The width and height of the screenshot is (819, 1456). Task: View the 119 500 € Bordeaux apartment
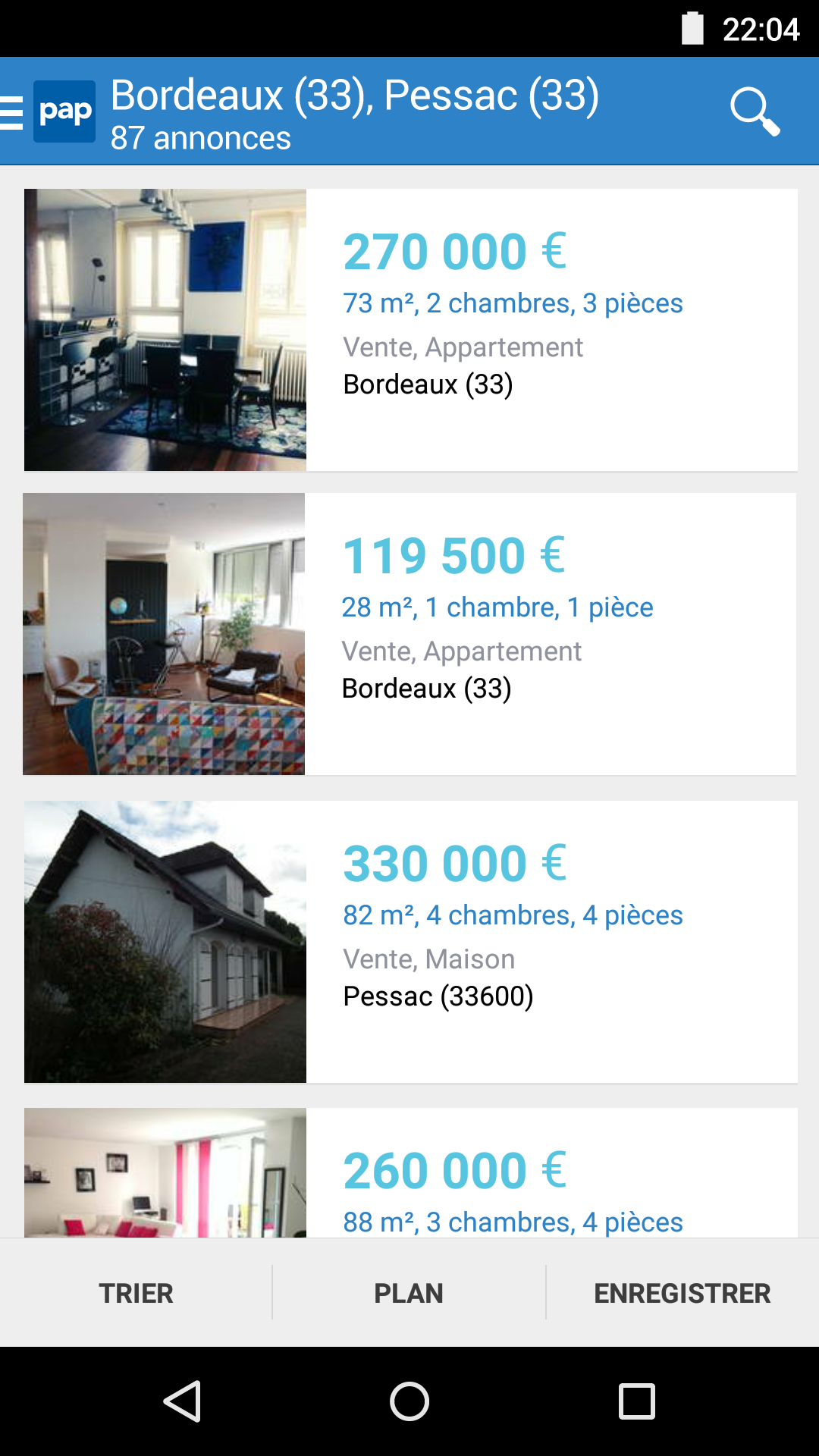click(x=410, y=634)
